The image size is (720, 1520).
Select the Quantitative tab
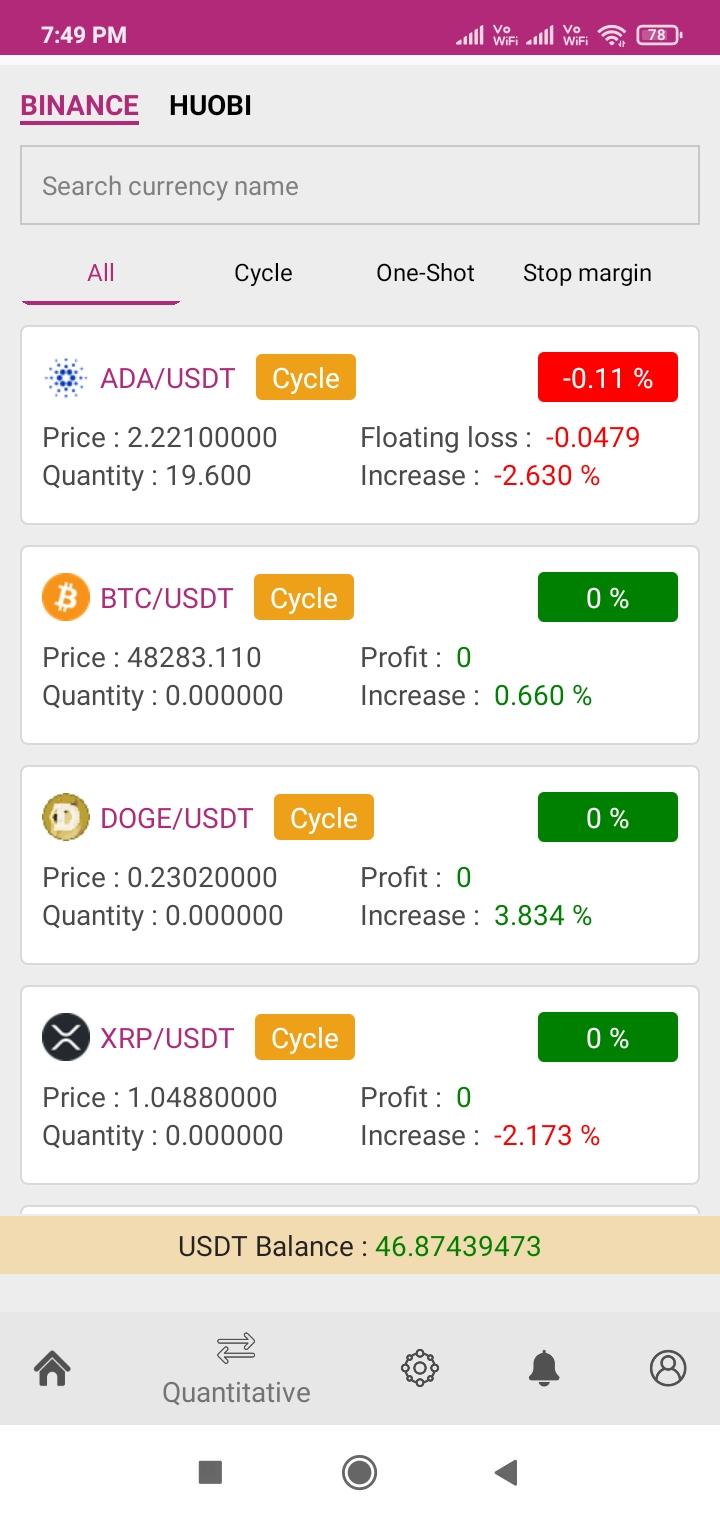point(237,1369)
